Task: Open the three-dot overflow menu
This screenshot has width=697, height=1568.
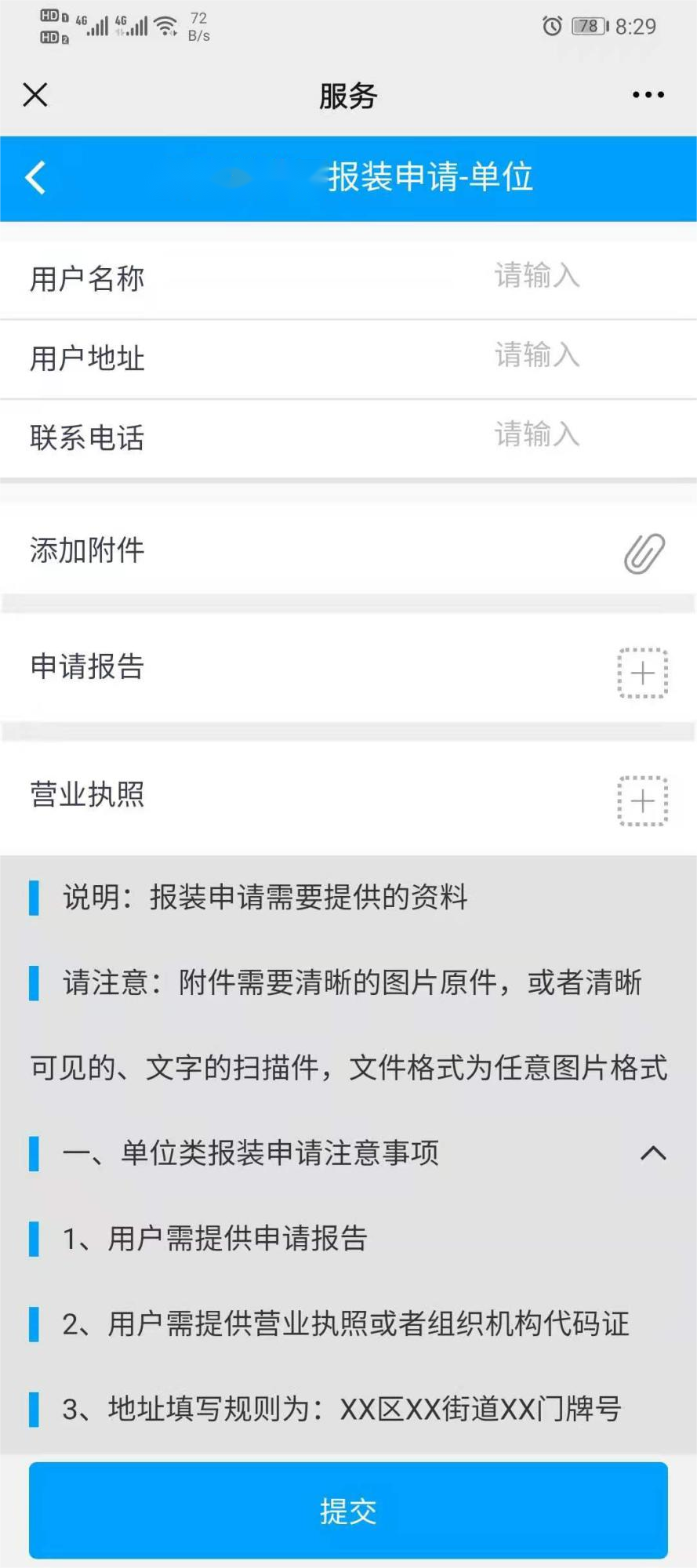Action: 648,95
